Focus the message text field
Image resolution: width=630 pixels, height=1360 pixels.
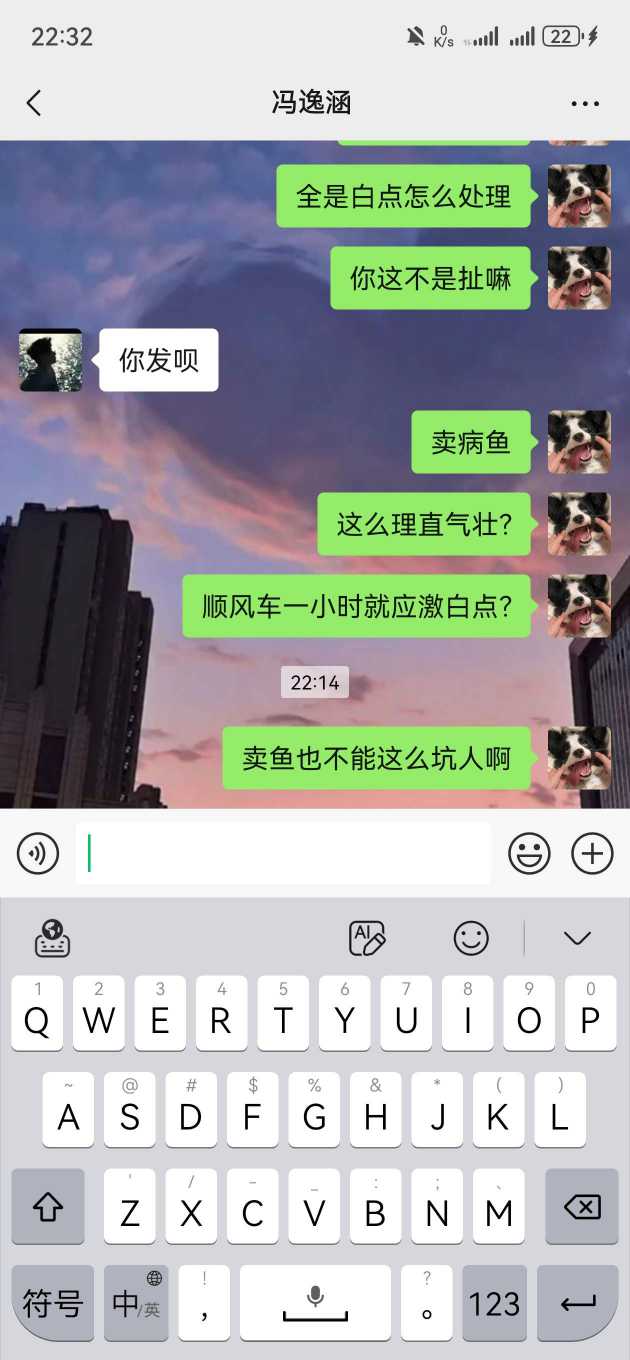pyautogui.click(x=283, y=853)
